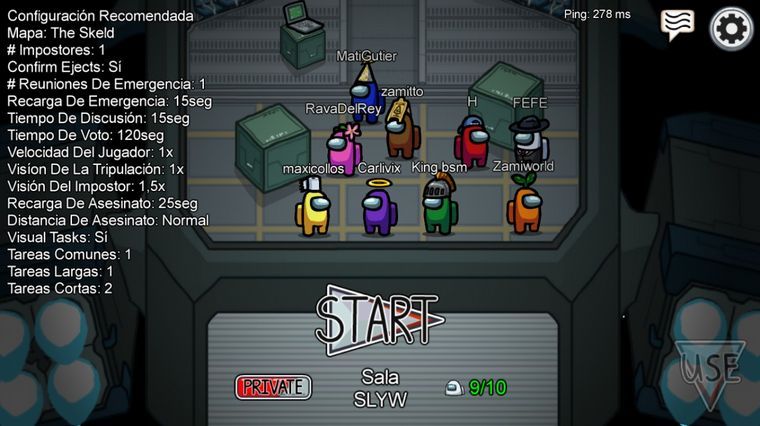Screen dimensions: 760x426
Task: Open the chat bubble icon
Action: click(x=677, y=25)
